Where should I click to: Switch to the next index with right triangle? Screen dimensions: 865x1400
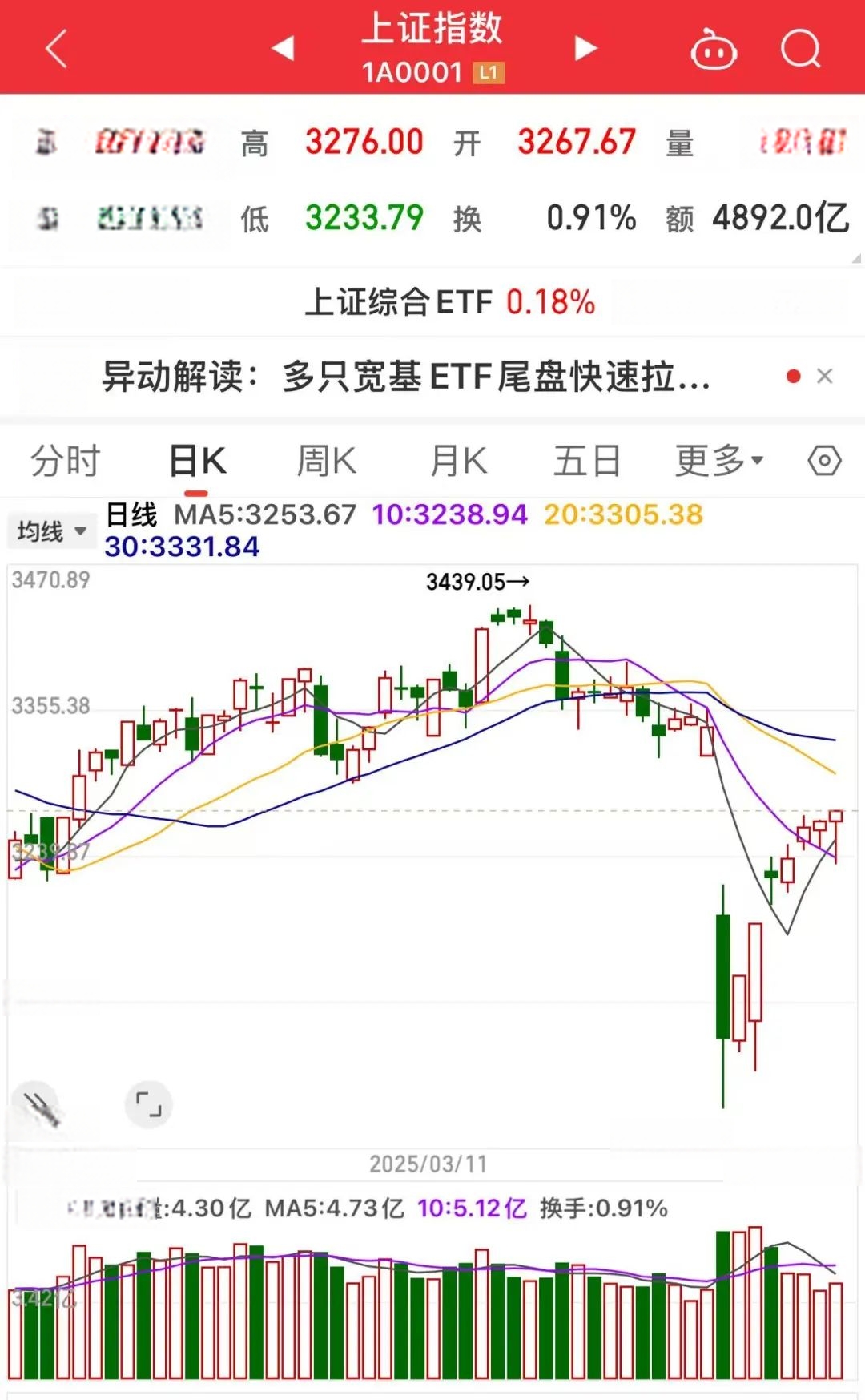click(585, 49)
